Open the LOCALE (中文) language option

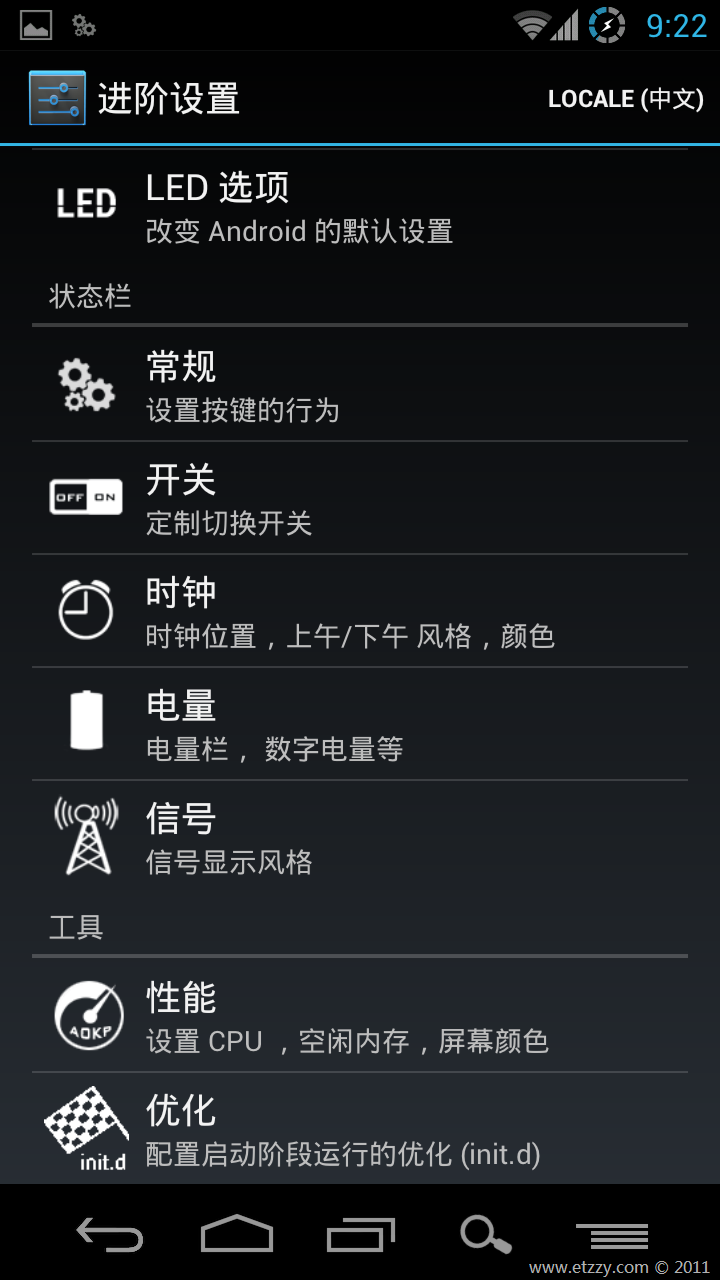(x=625, y=99)
